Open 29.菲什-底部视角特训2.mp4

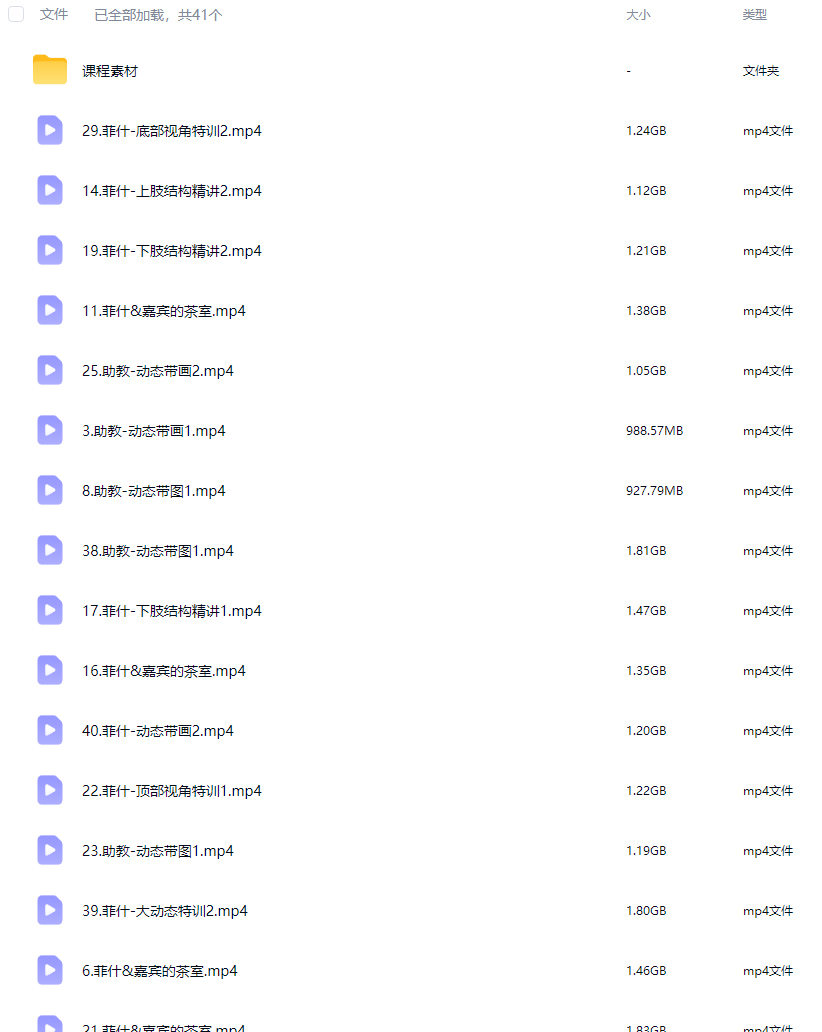[172, 131]
